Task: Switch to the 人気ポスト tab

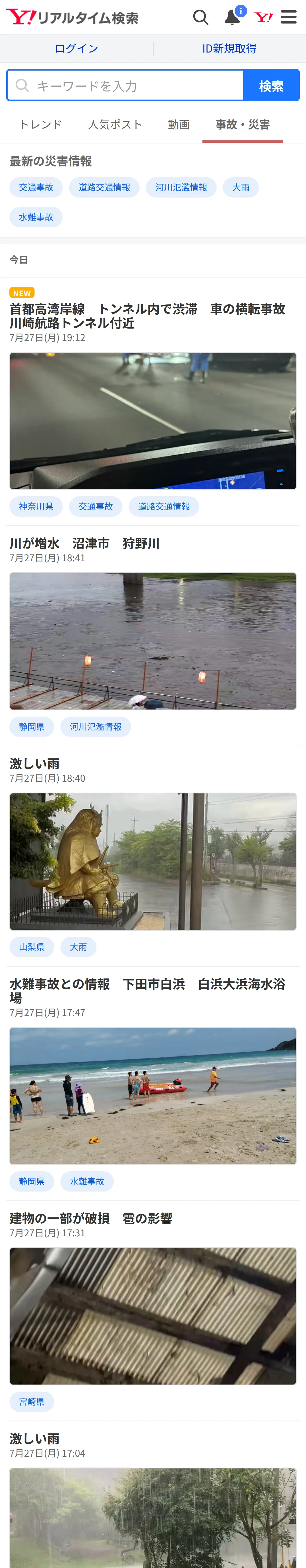Action: [115, 125]
